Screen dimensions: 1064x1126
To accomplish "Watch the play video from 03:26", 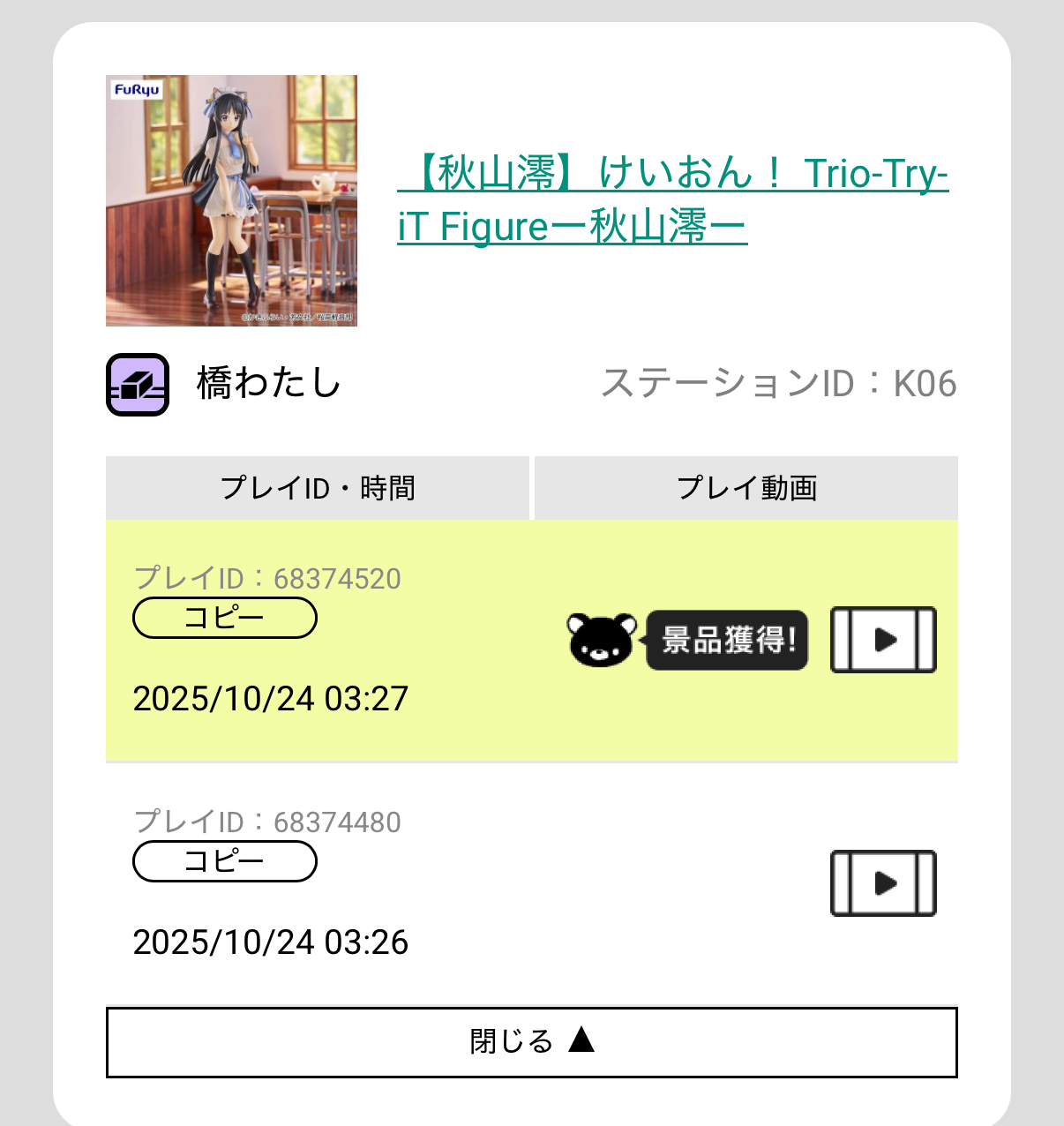I will tap(883, 883).
